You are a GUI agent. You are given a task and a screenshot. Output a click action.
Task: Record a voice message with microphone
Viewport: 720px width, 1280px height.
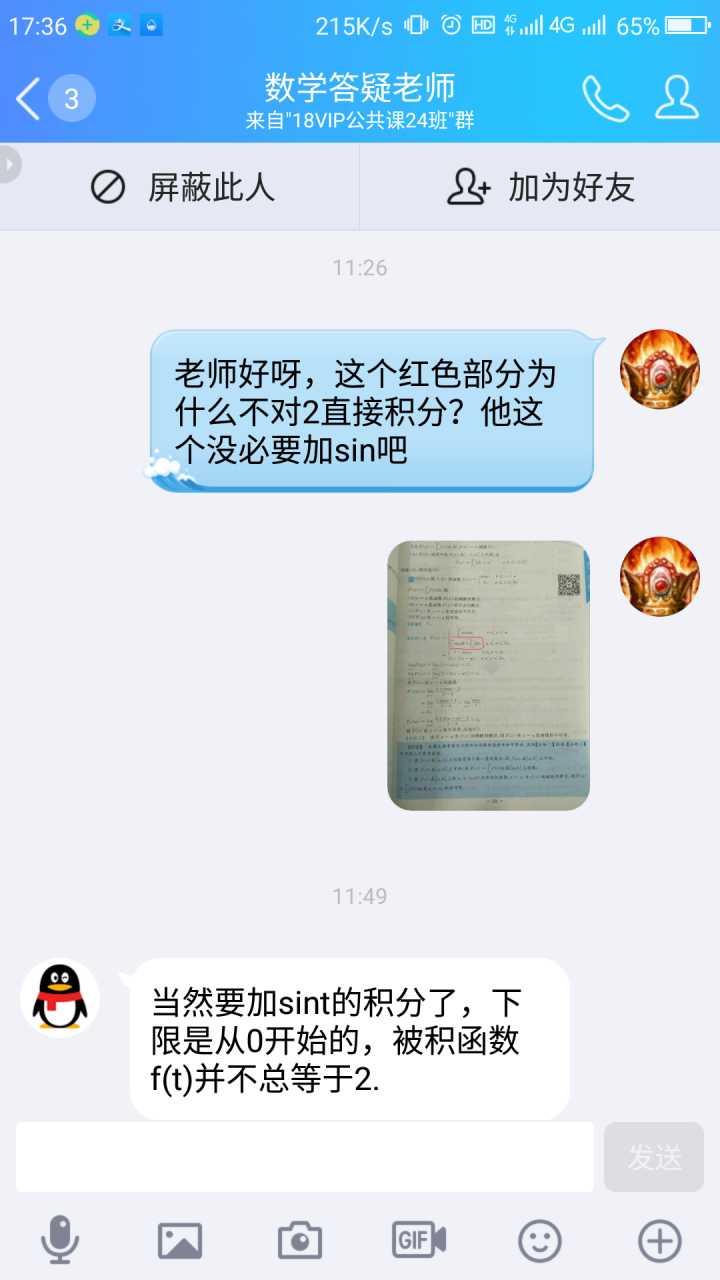pyautogui.click(x=60, y=1241)
